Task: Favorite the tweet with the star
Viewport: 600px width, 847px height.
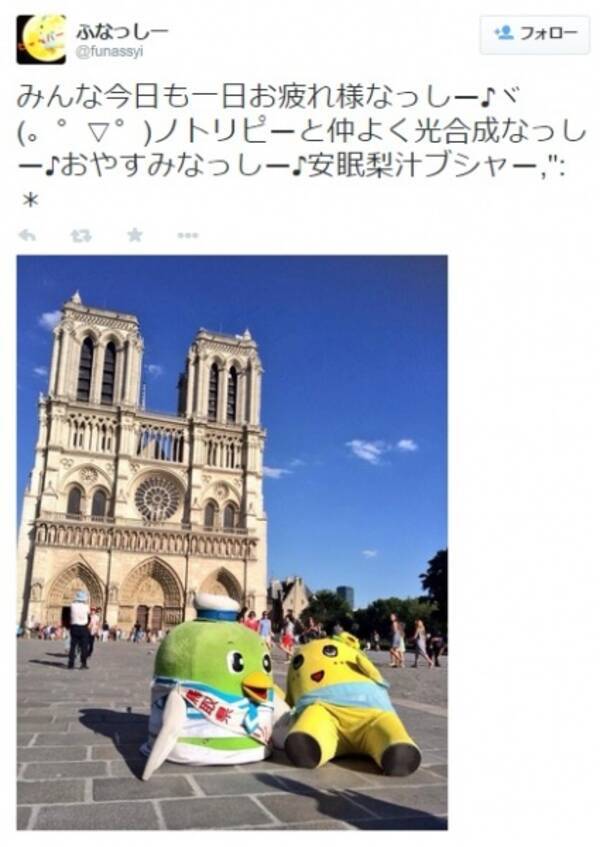Action: (x=134, y=235)
